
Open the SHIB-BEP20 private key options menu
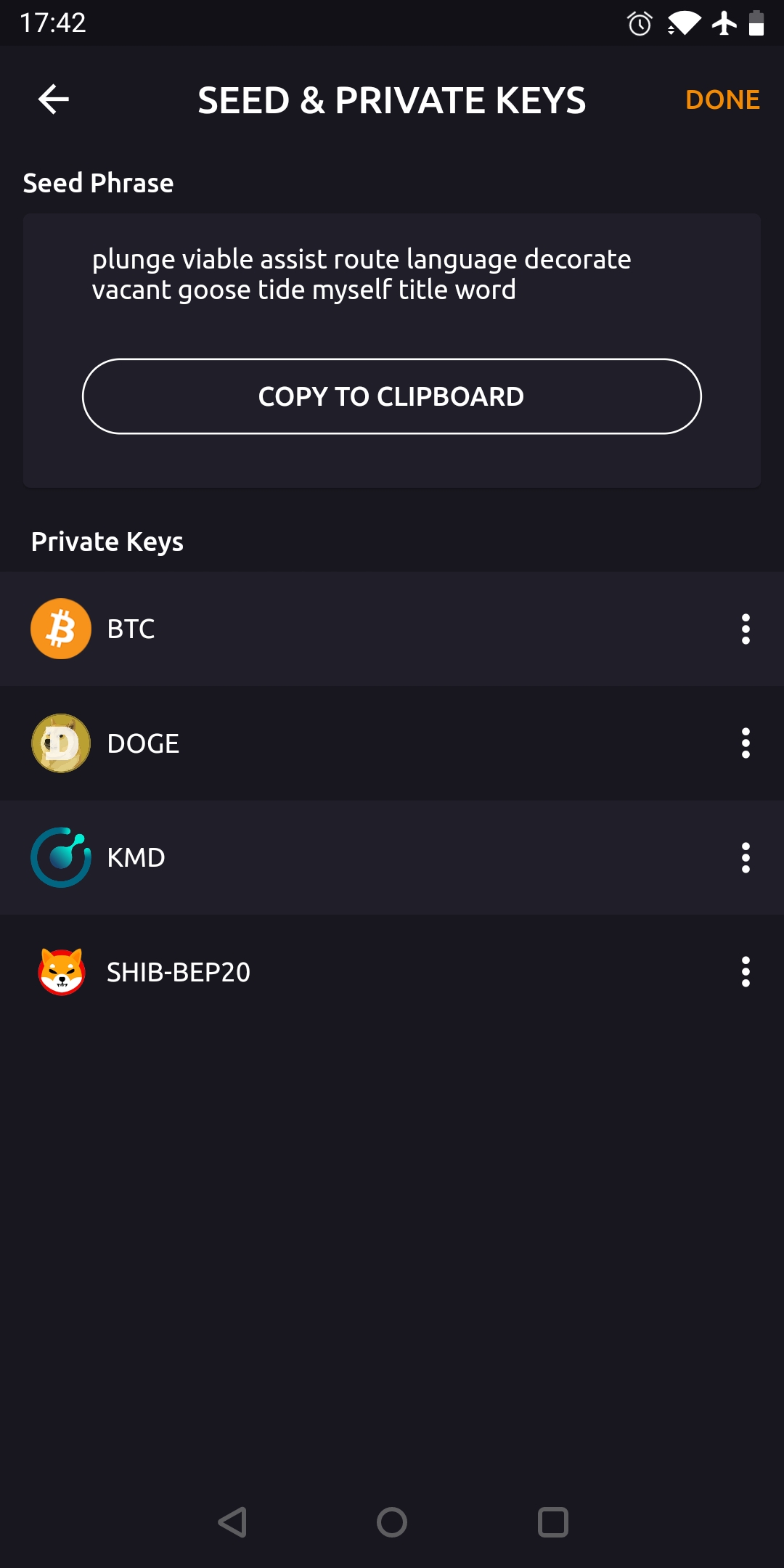point(746,972)
